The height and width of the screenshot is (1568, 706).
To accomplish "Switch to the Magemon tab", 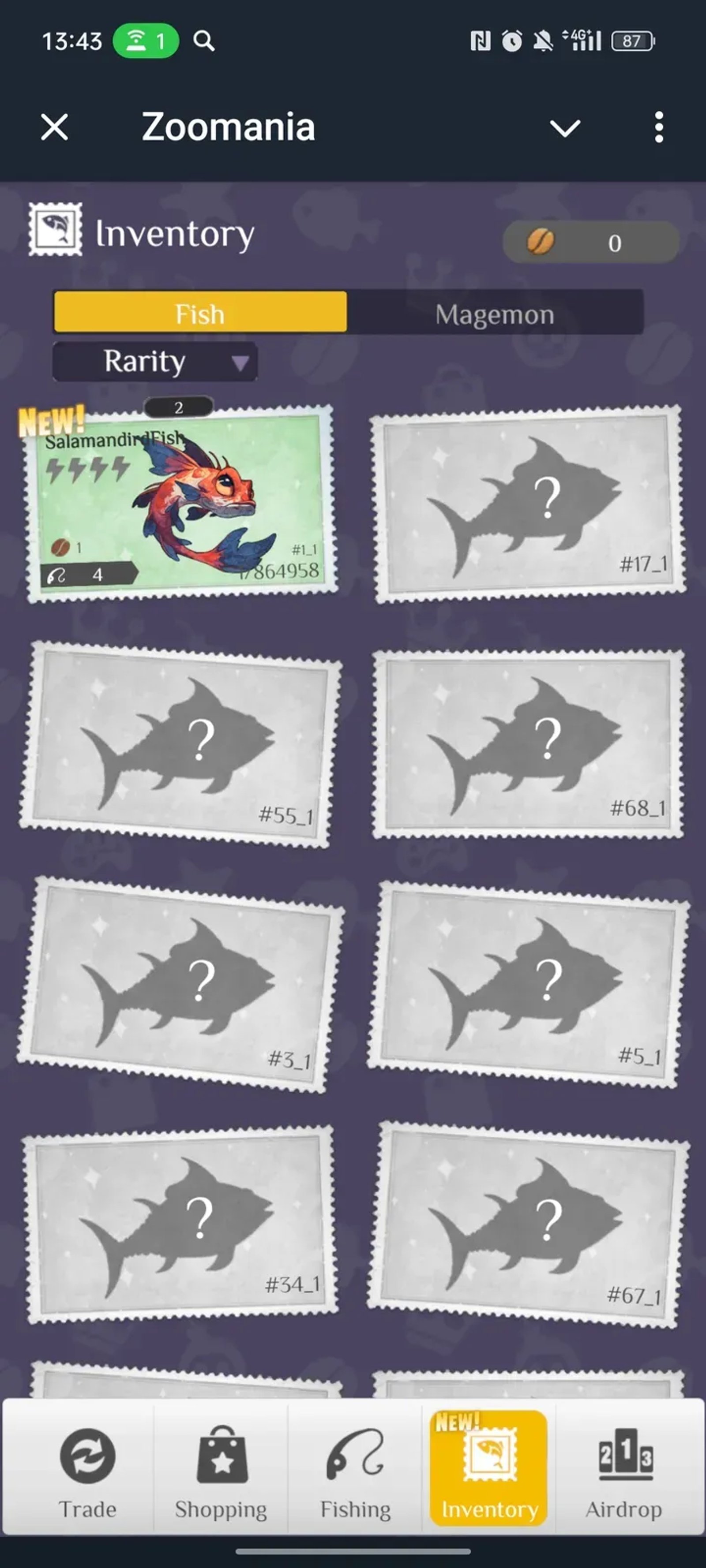I will point(495,314).
